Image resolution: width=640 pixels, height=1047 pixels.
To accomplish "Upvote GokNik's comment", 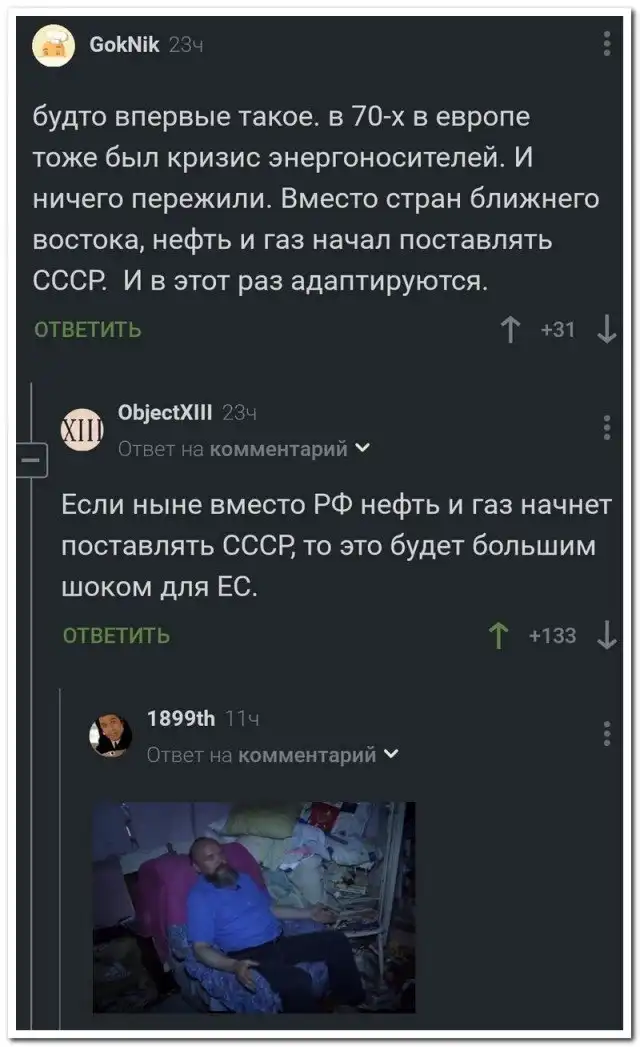I will 512,329.
